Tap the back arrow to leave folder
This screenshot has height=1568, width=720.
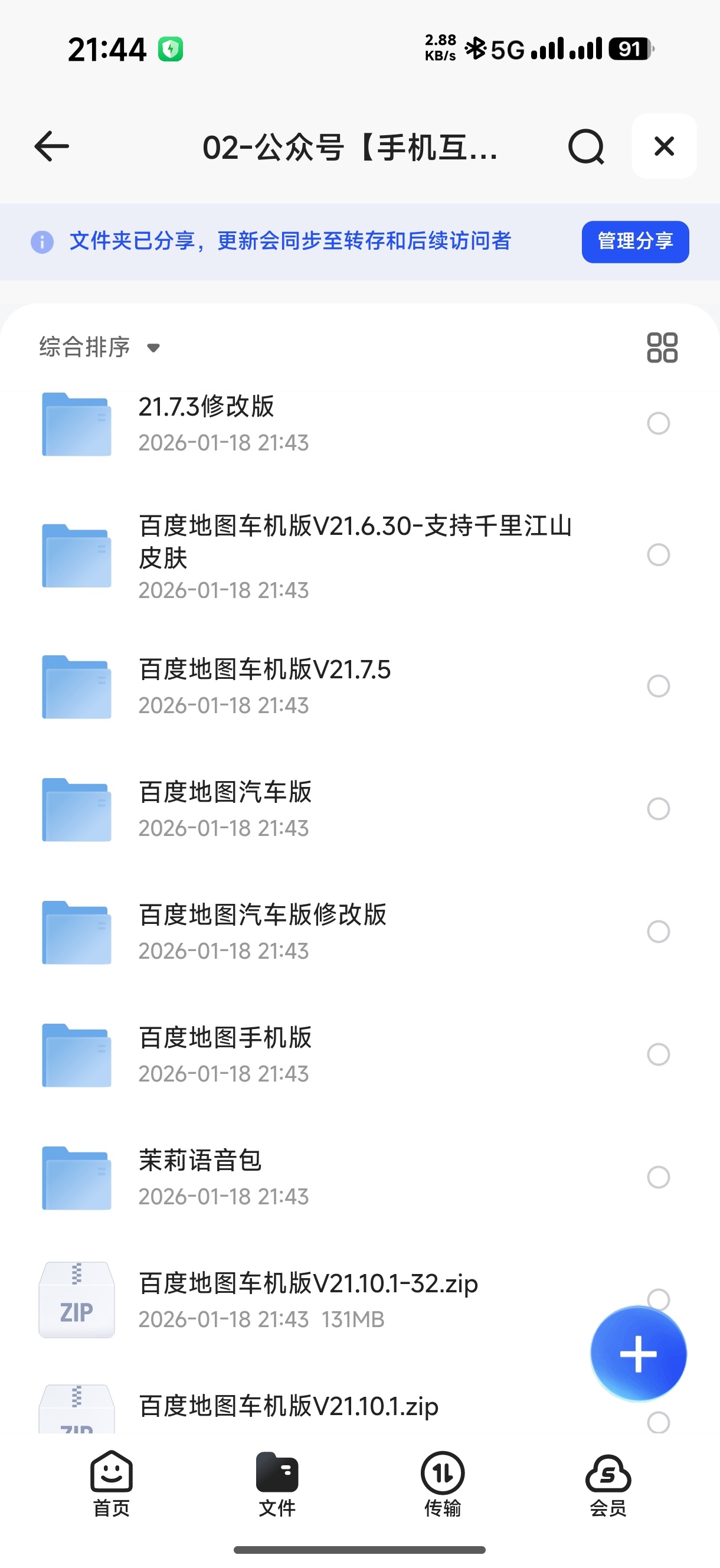[x=51, y=146]
